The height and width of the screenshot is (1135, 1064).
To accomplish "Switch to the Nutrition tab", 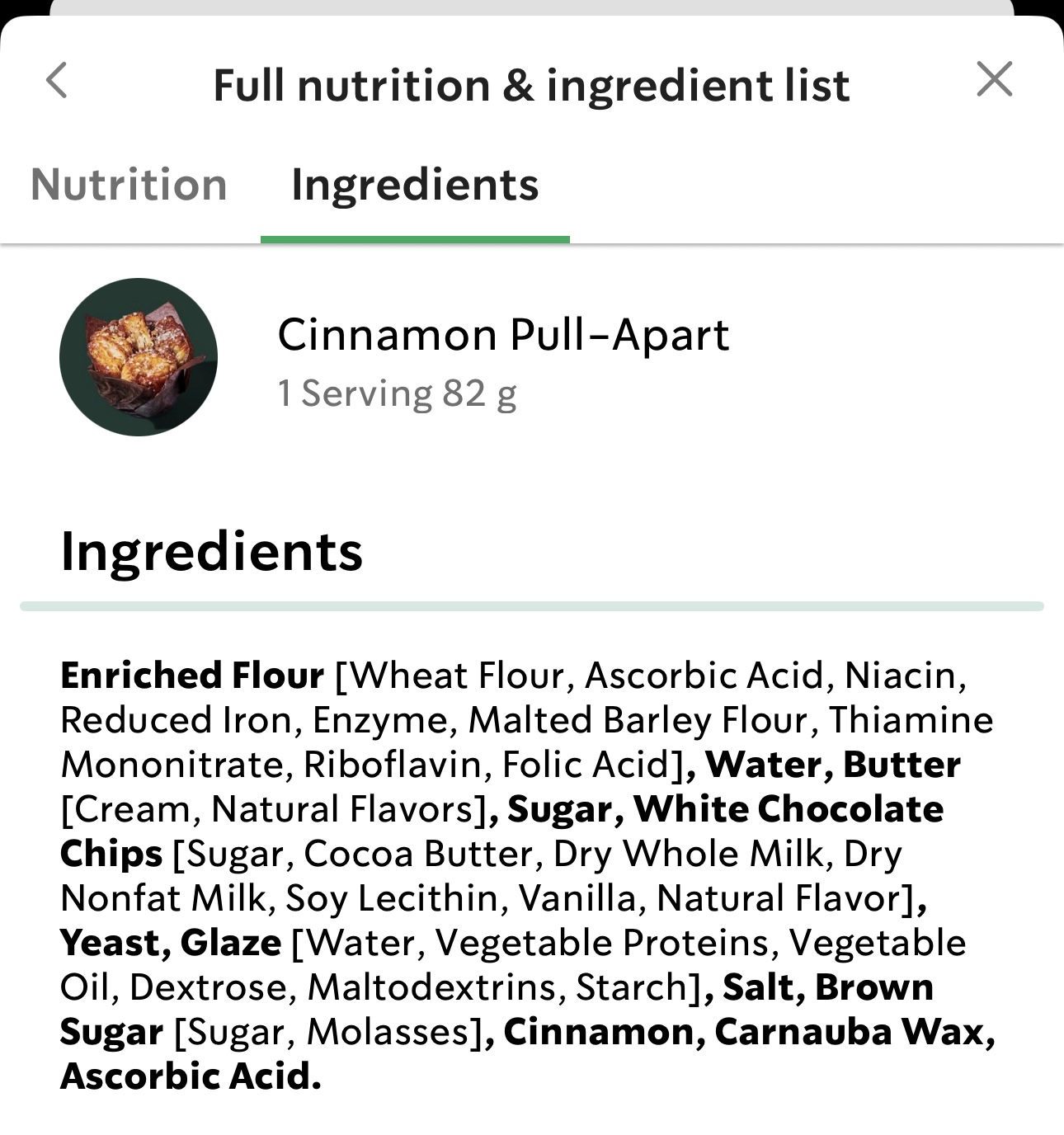I will pyautogui.click(x=129, y=184).
